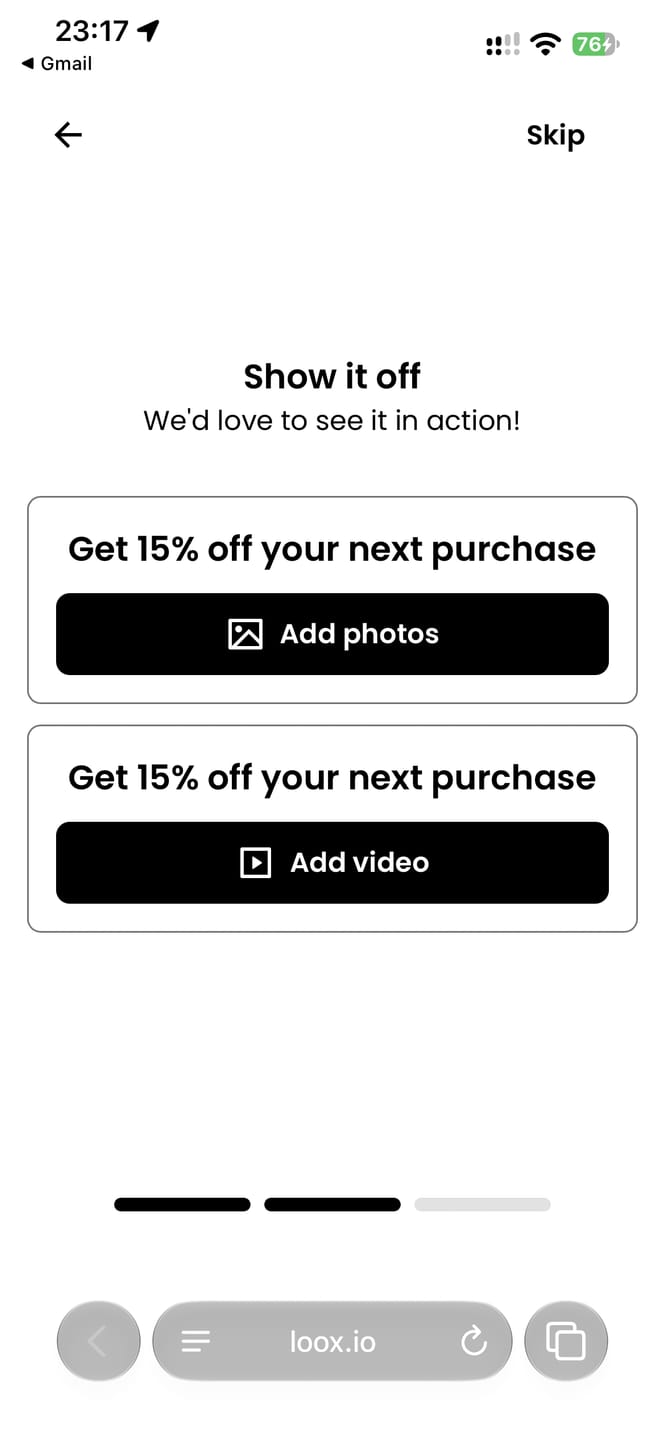The width and height of the screenshot is (665, 1440).
Task: Tap the Add photos button
Action: 332,634
